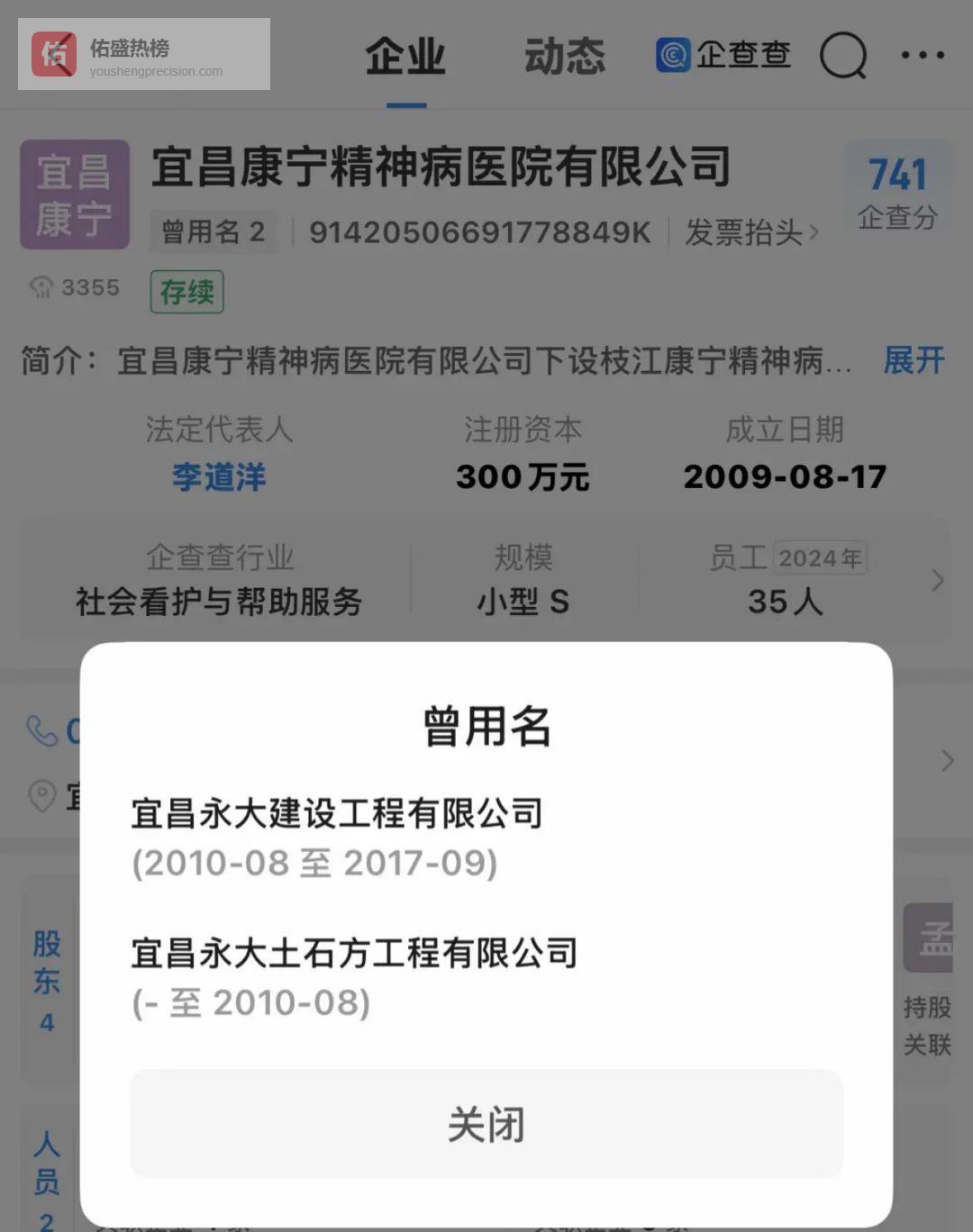973x1232 pixels.
Task: Open legal representative 李道洋's profile
Action: (219, 476)
